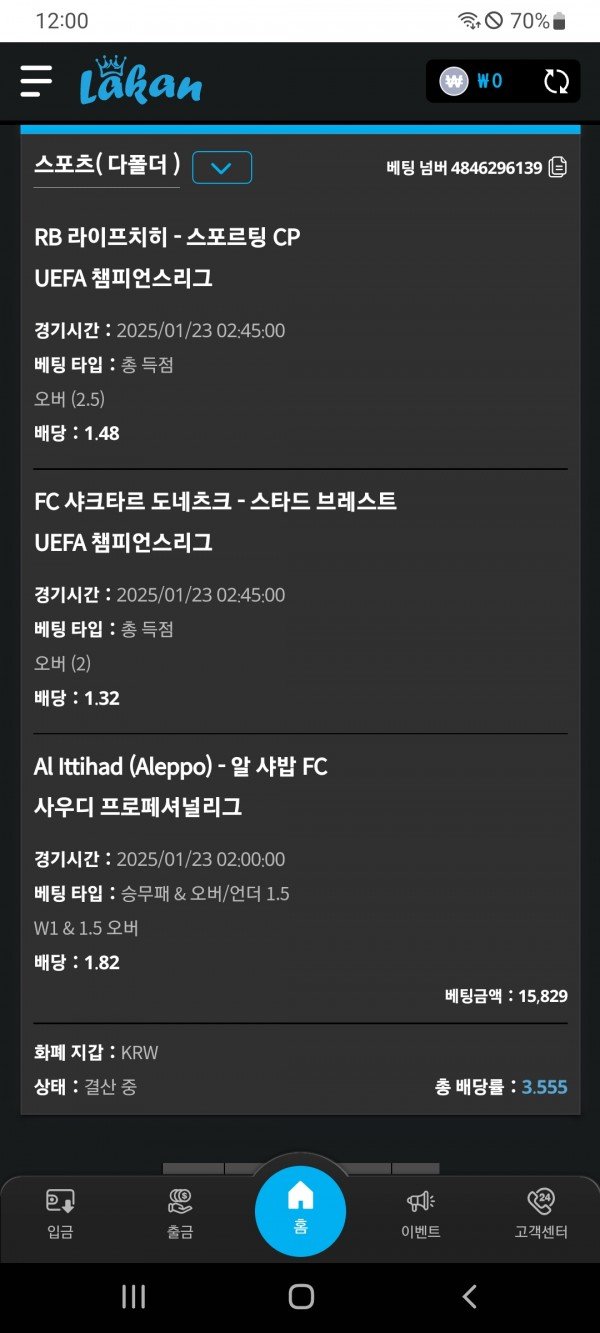Open the system recent apps view
This screenshot has width=600, height=1333.
133,1297
